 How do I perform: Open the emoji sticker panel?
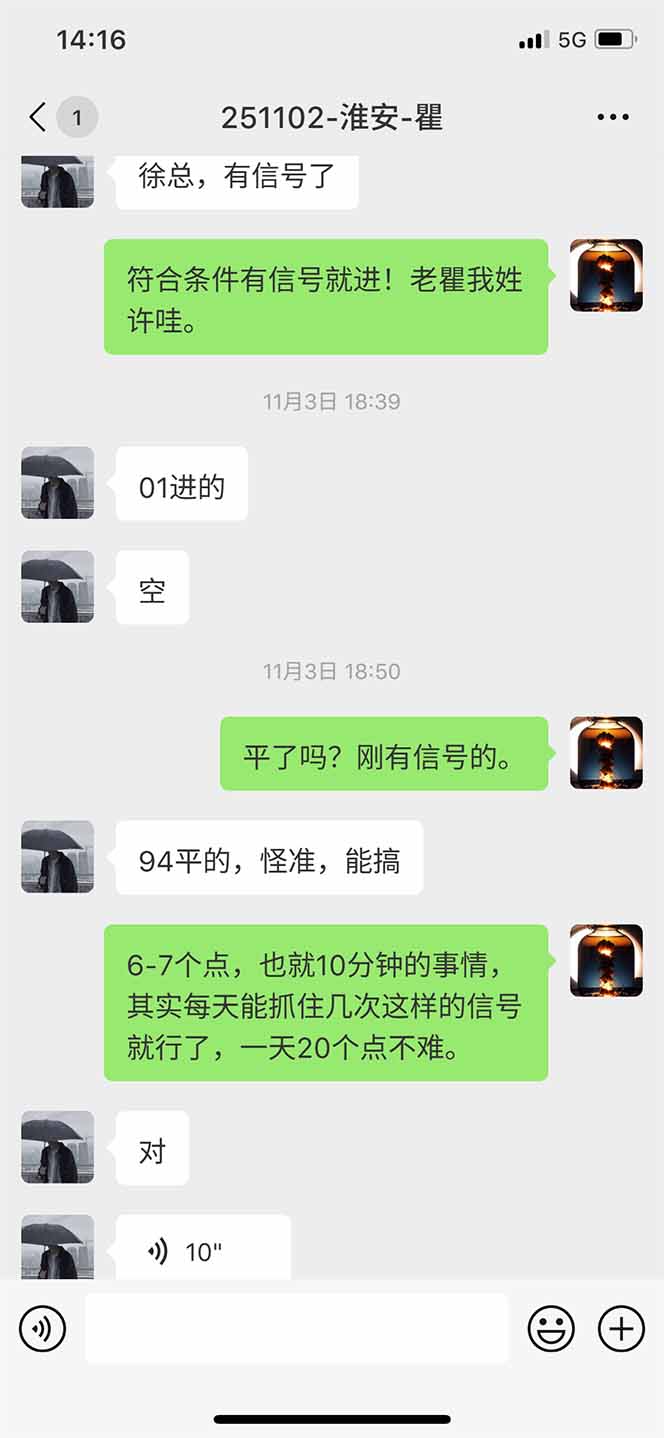551,1329
